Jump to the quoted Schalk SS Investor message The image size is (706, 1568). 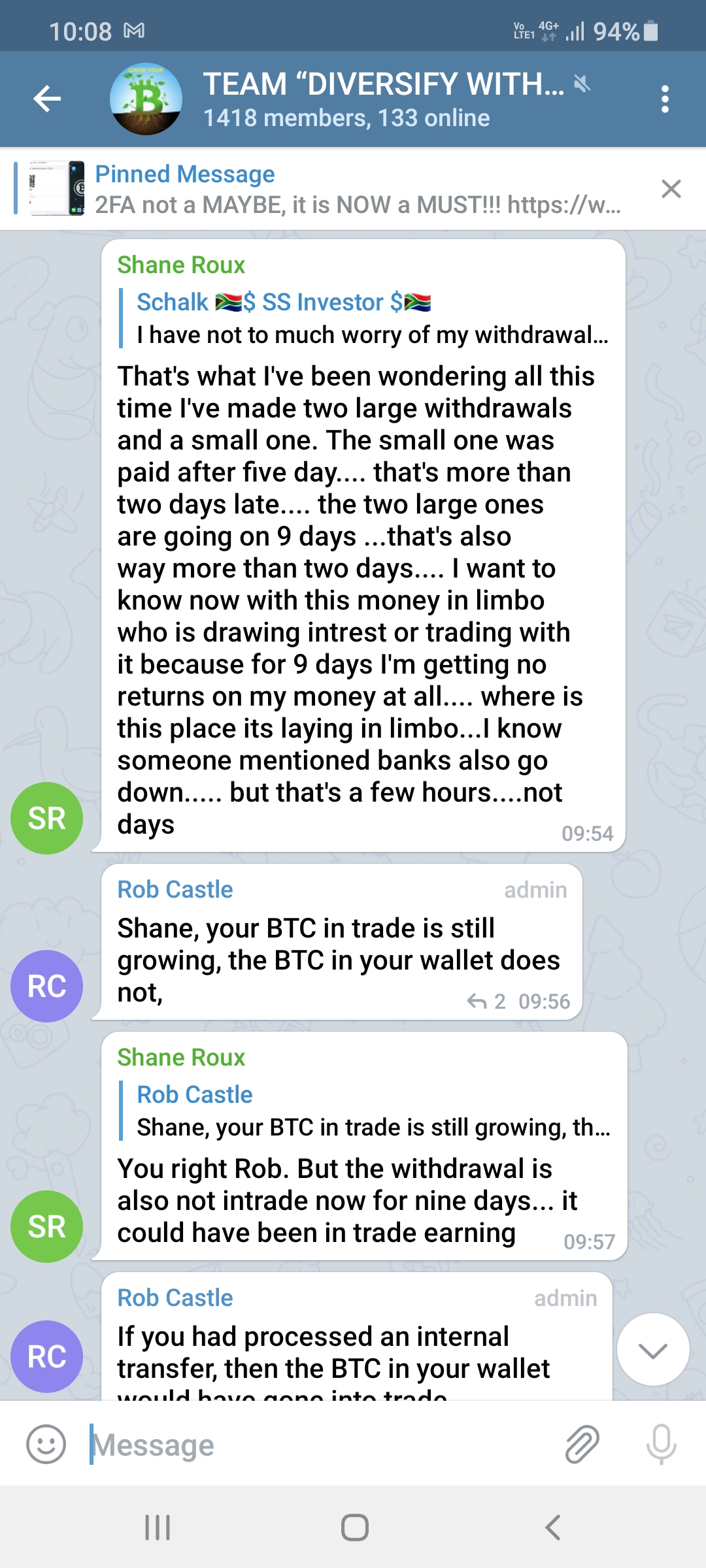pyautogui.click(x=366, y=318)
